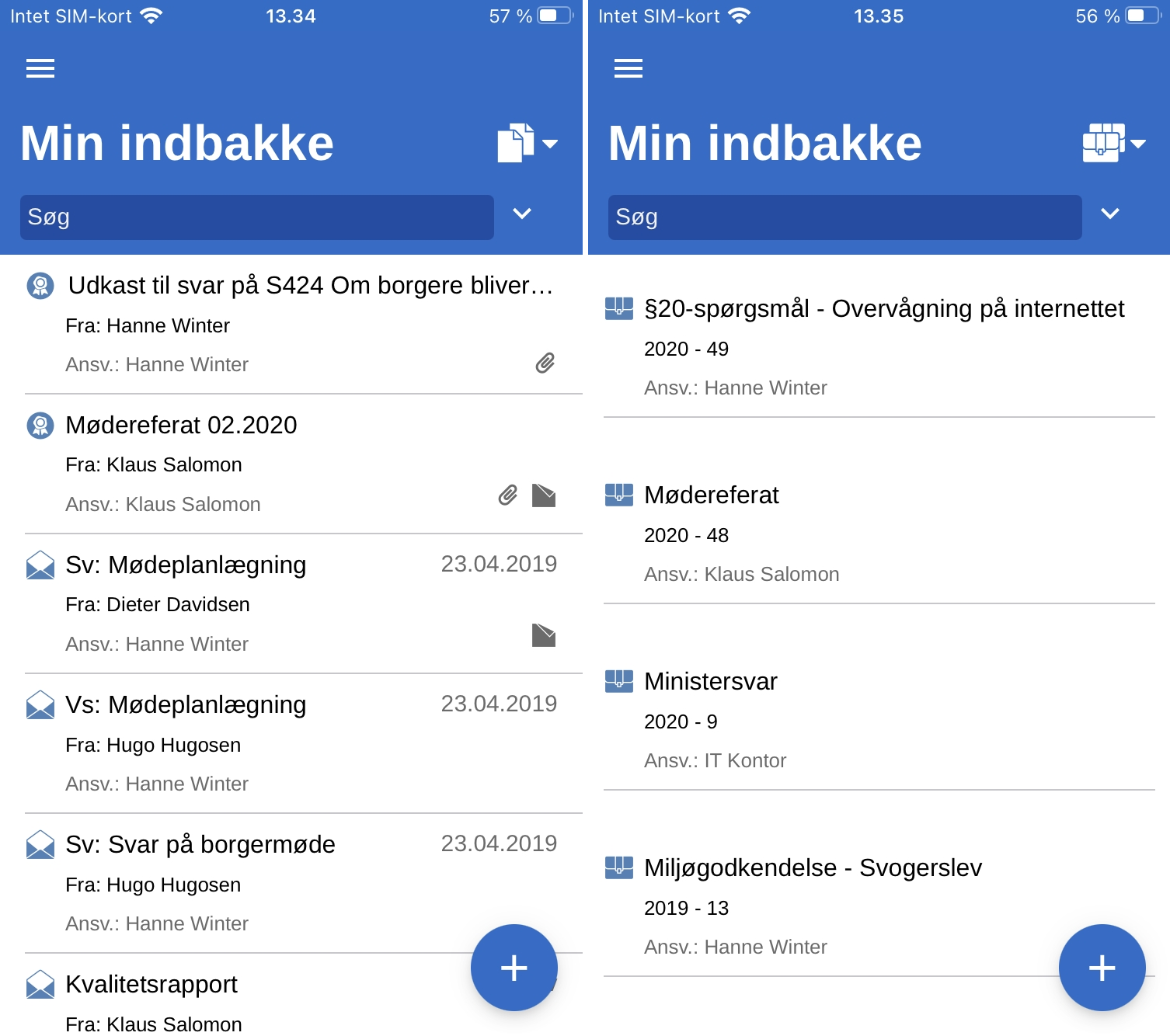This screenshot has height=1036, width=1170.
Task: Open the Mødereferat 02.2020 document
Action: 181,426
